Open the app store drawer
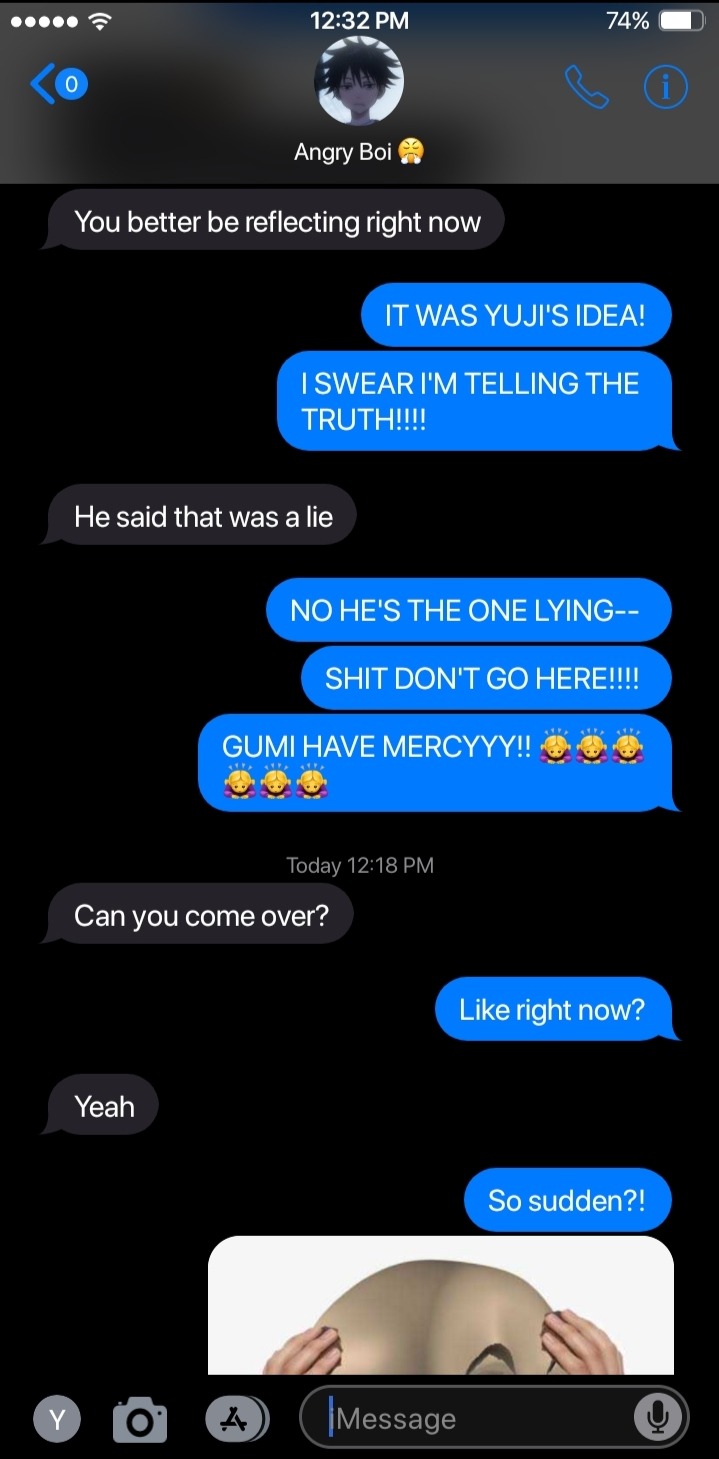The height and width of the screenshot is (1459, 719). [x=236, y=1418]
